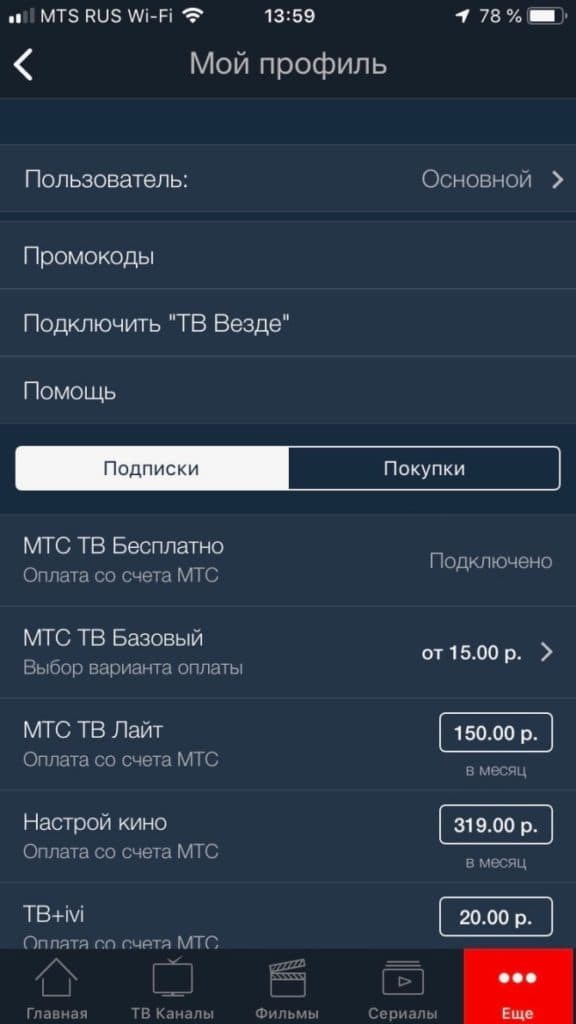The height and width of the screenshot is (1024, 576).
Task: Open the Фильмы tab
Action: point(287,987)
